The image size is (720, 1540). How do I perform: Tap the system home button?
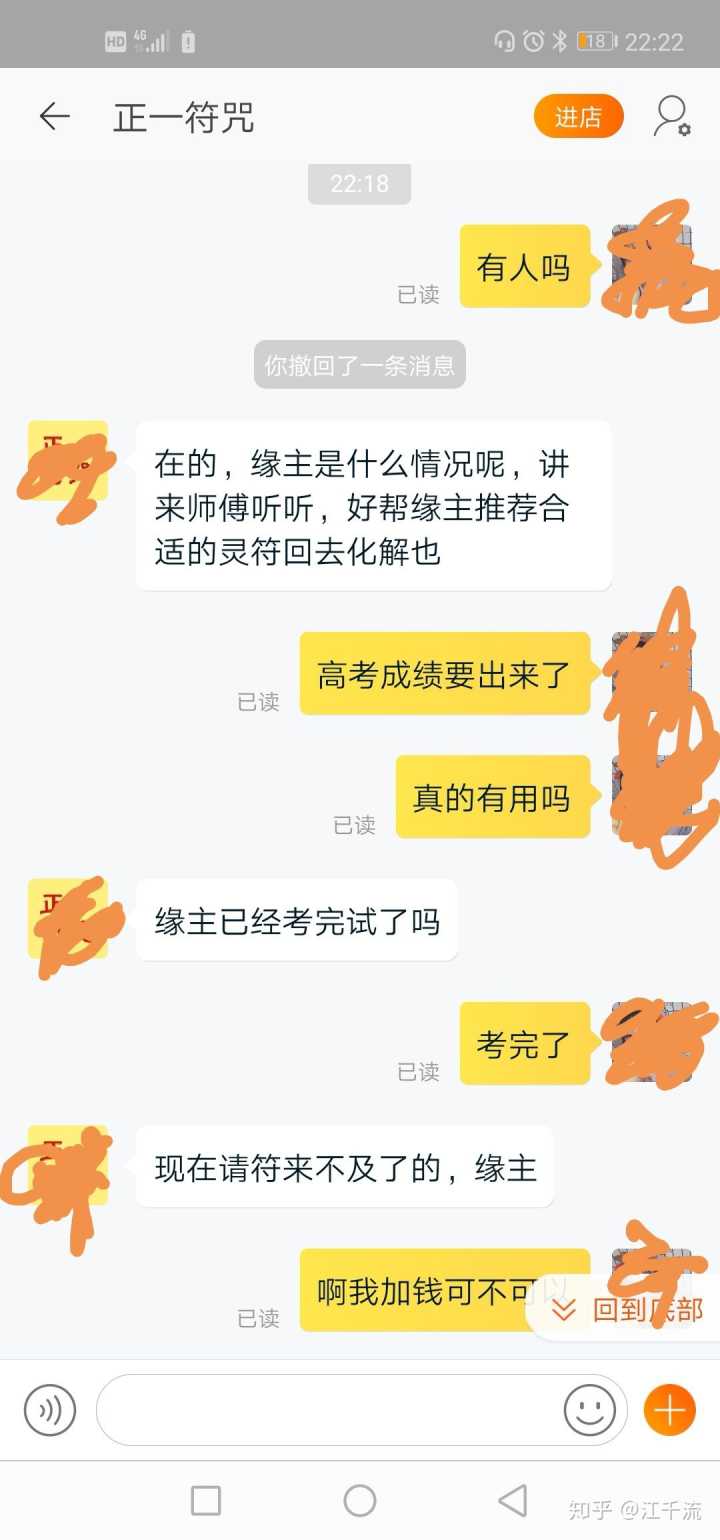[x=360, y=1500]
